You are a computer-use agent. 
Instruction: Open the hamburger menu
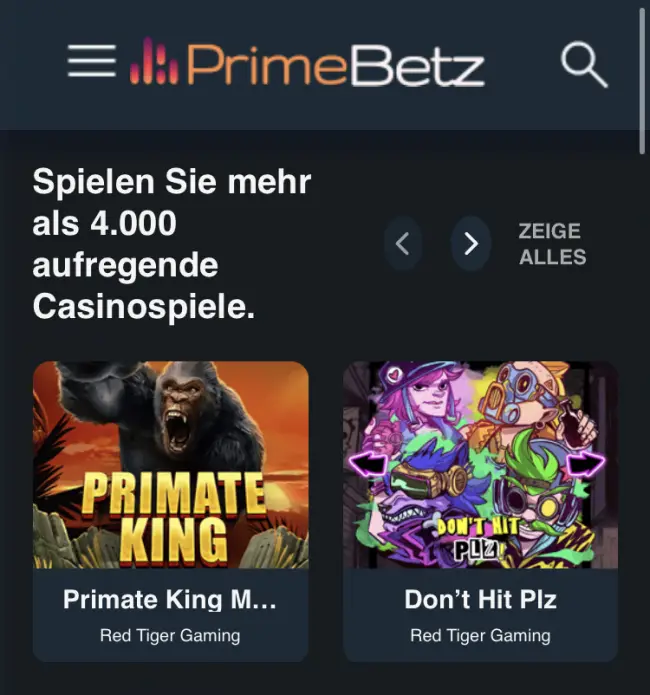[91, 63]
